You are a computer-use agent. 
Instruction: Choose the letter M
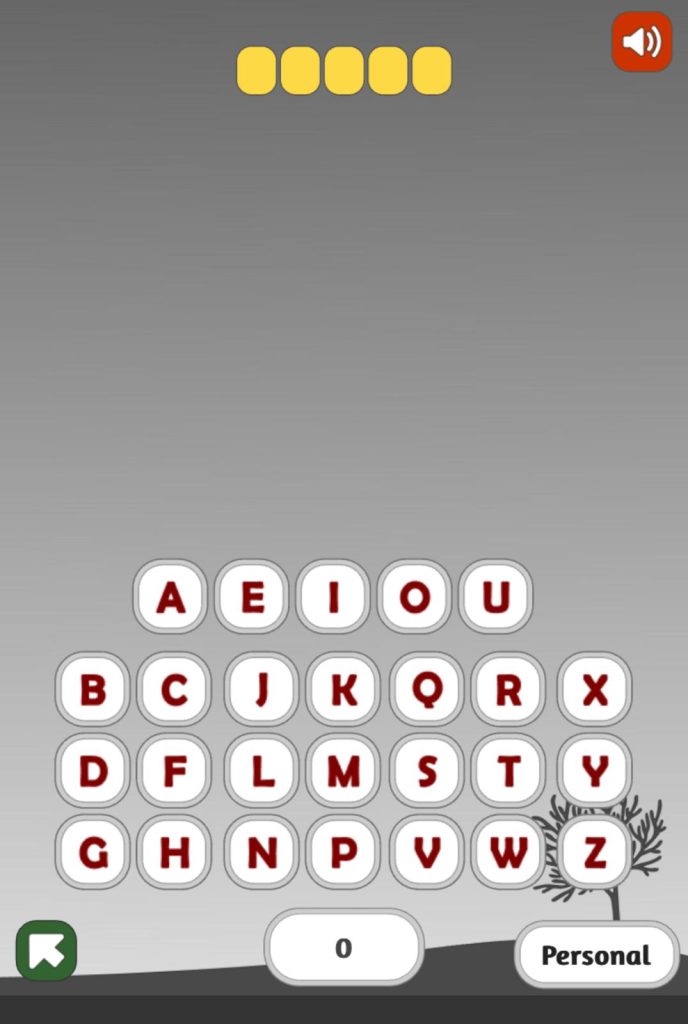[343, 771]
